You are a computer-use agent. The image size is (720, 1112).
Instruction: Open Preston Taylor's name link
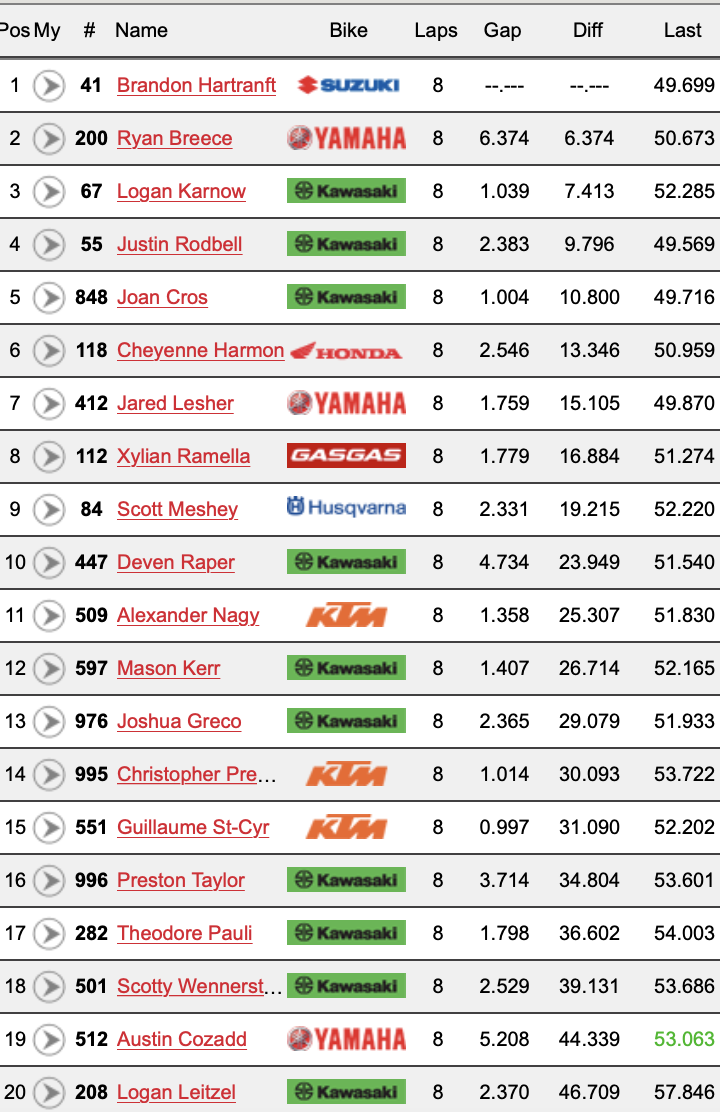point(180,880)
